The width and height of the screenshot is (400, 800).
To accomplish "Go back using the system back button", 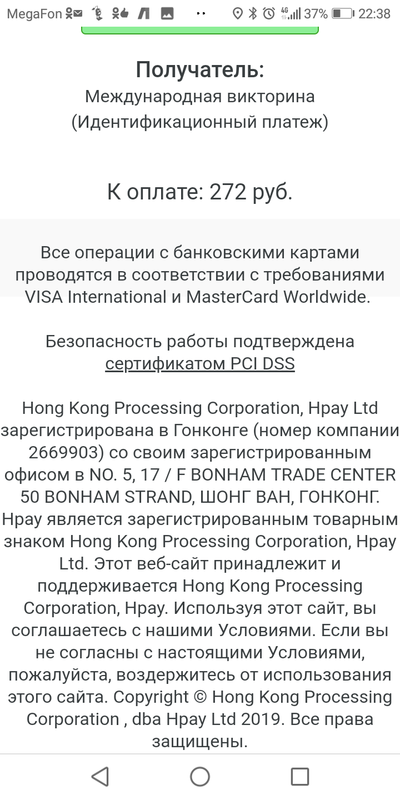I will tap(100, 777).
